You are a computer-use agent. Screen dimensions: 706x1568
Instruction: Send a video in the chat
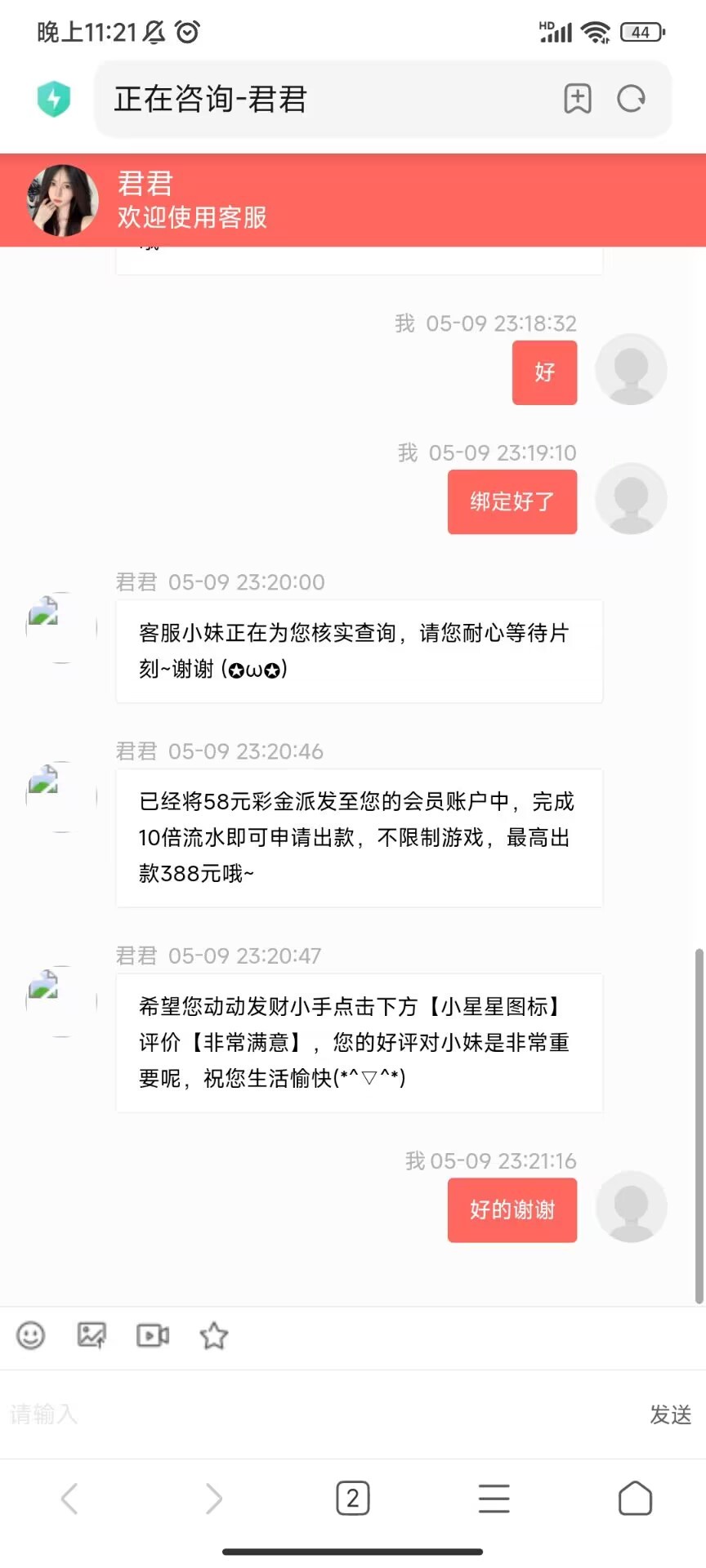(x=153, y=1336)
